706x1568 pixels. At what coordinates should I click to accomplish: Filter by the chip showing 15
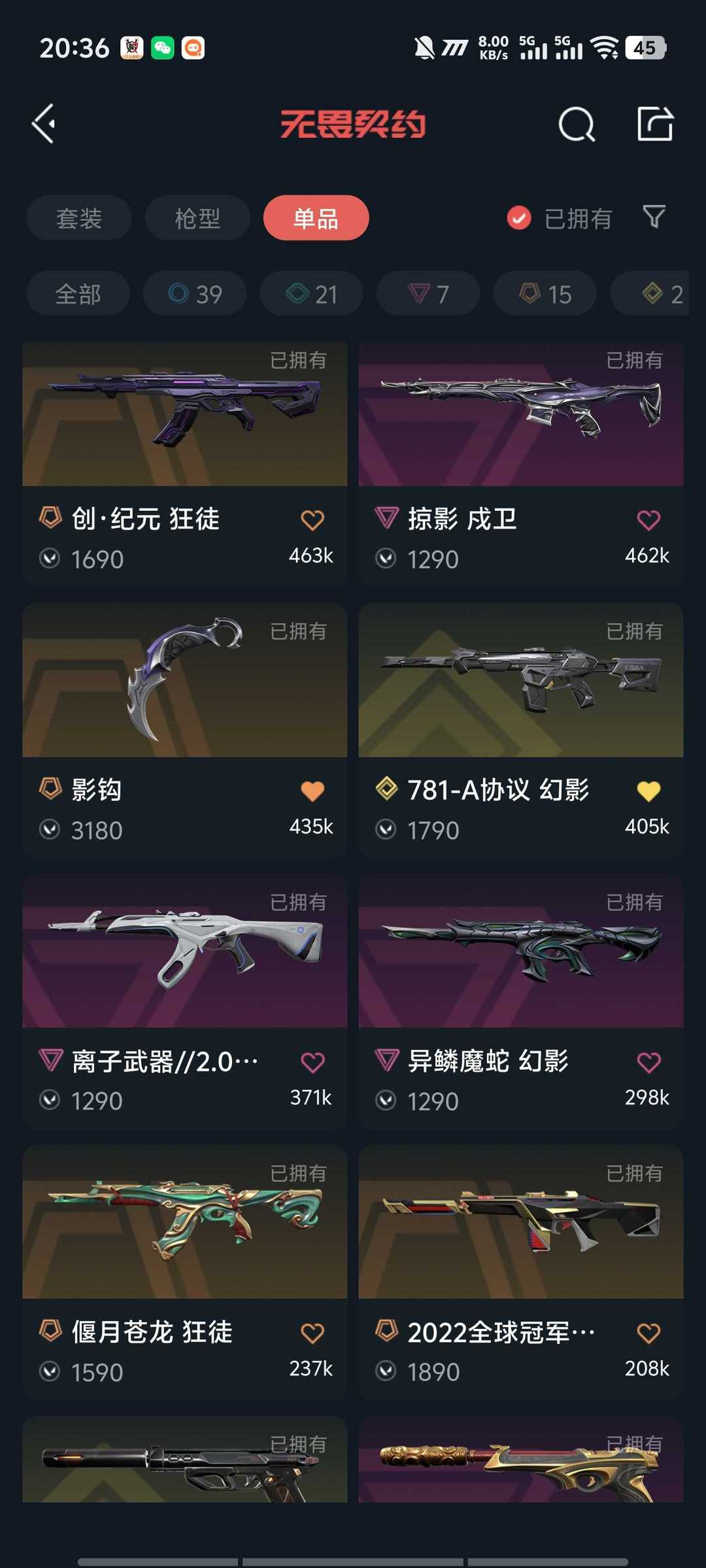545,294
